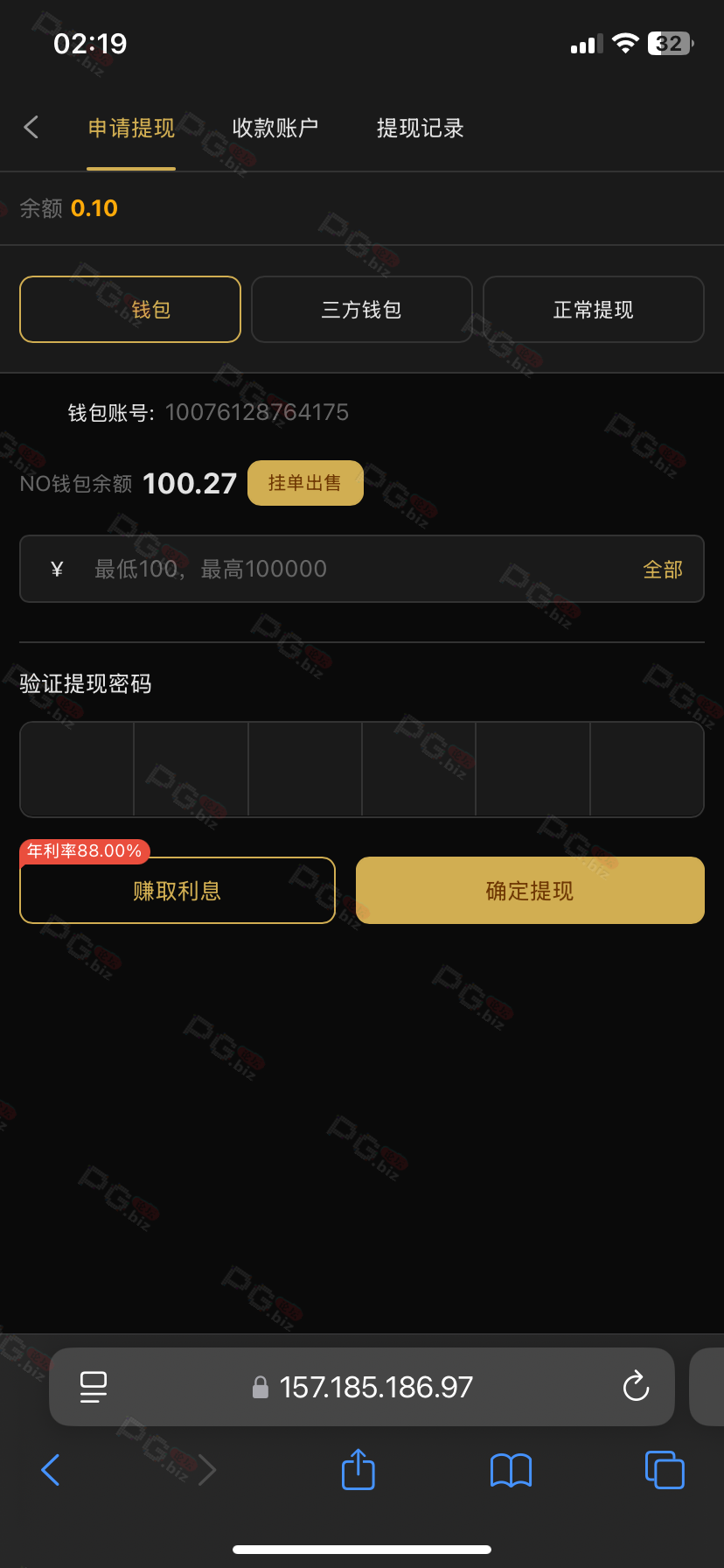Choose the 三方钱包 option
The height and width of the screenshot is (1568, 724).
click(362, 310)
